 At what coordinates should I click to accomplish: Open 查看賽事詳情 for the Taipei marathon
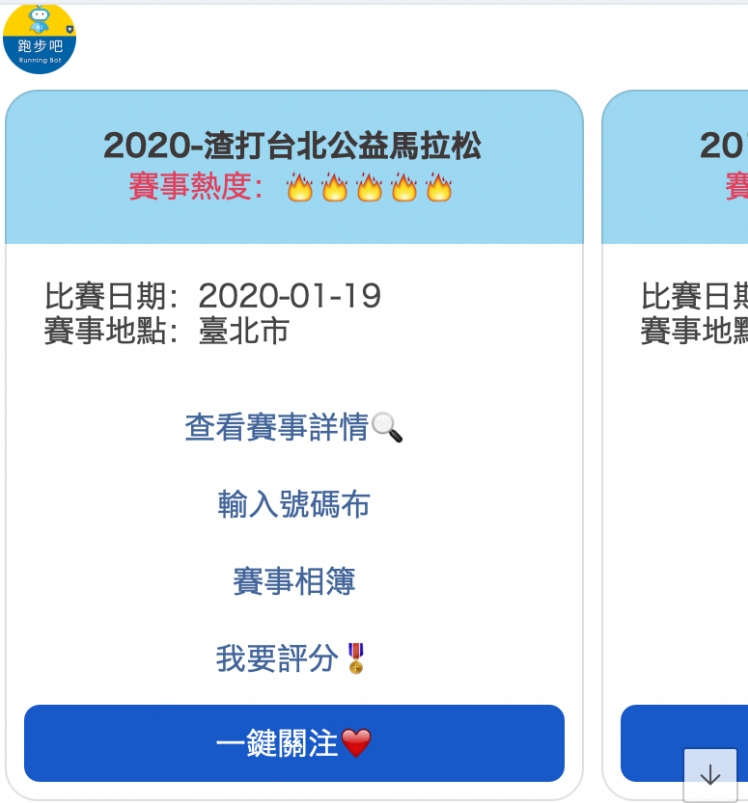(293, 427)
